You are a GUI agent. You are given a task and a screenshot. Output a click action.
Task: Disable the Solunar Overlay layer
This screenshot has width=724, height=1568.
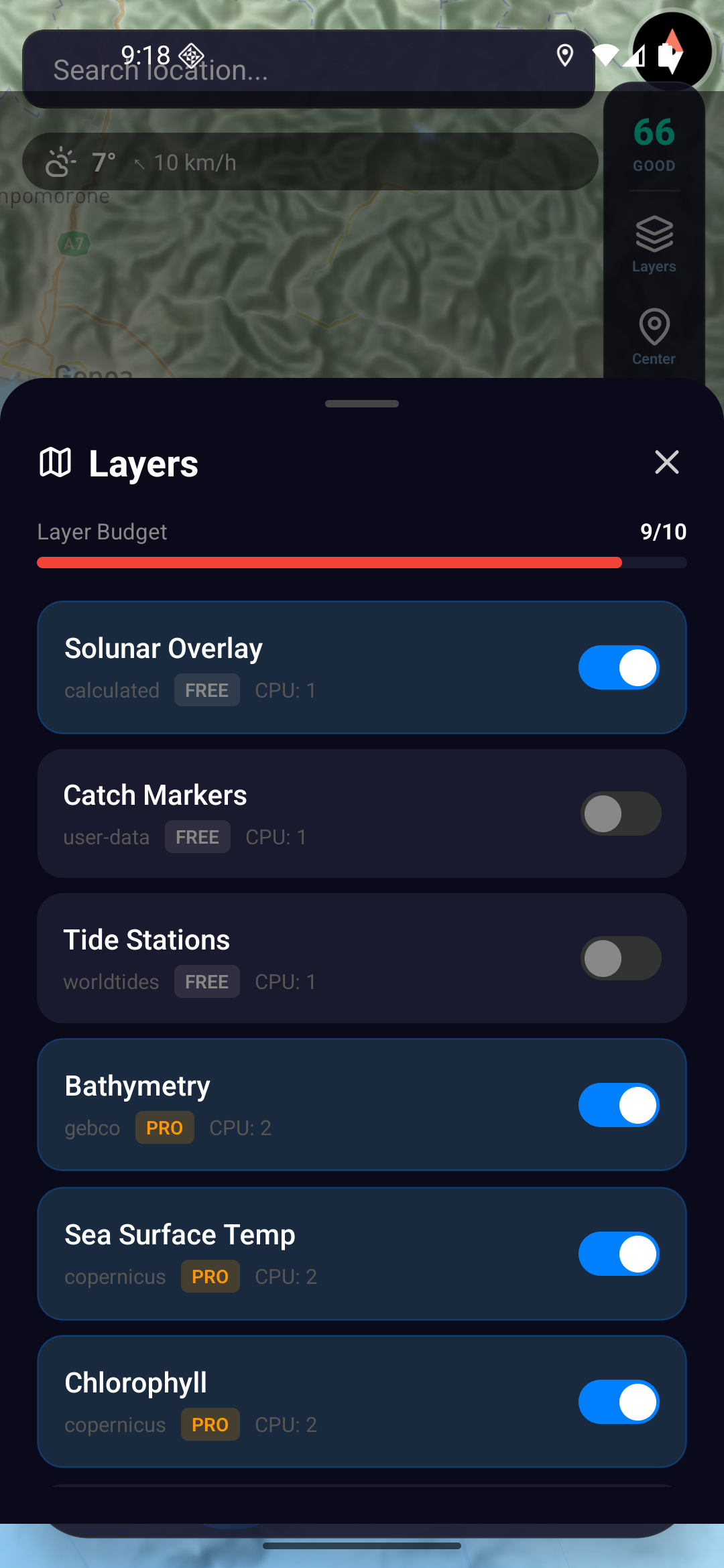tap(619, 667)
